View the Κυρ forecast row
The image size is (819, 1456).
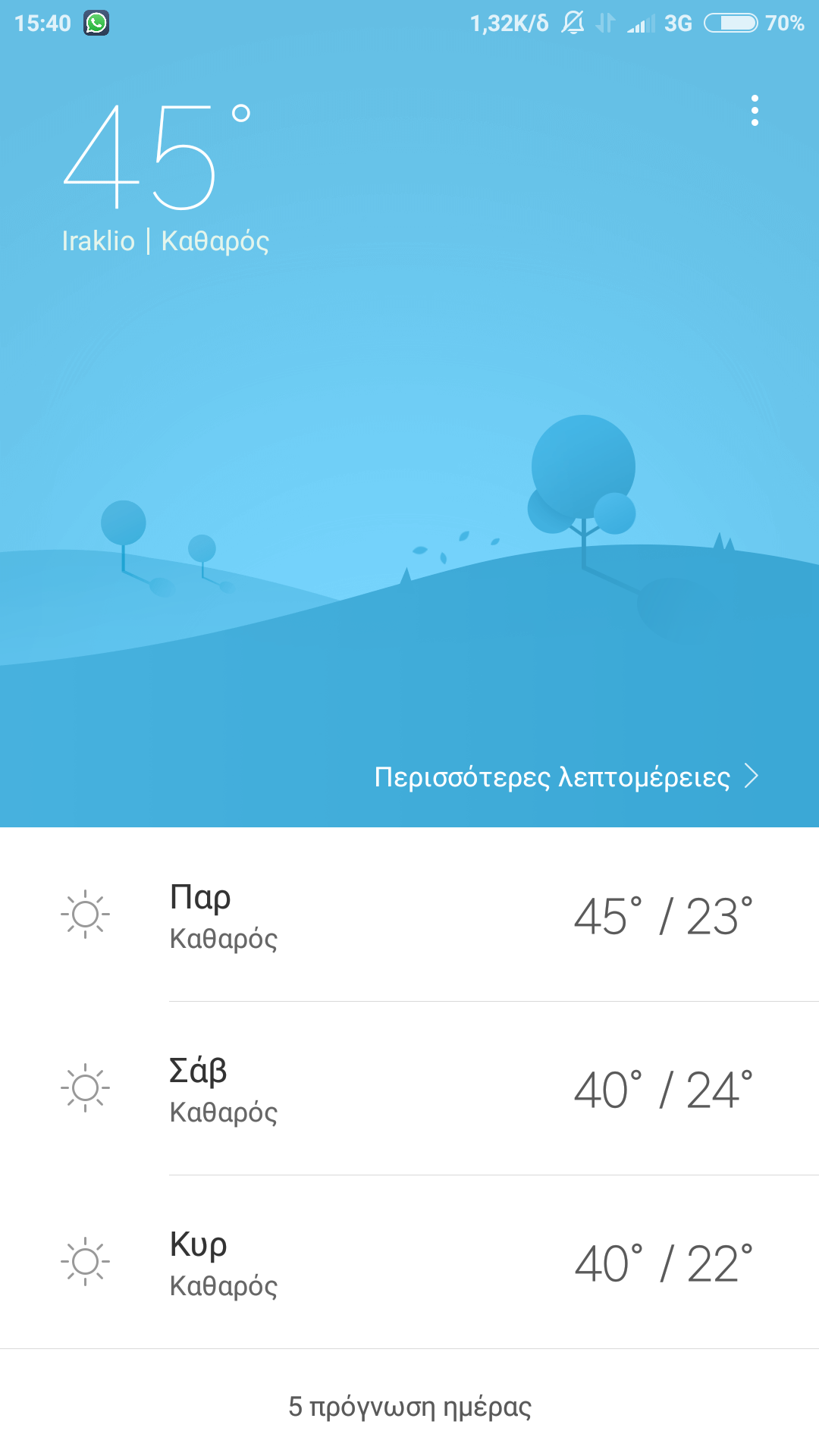[409, 1263]
